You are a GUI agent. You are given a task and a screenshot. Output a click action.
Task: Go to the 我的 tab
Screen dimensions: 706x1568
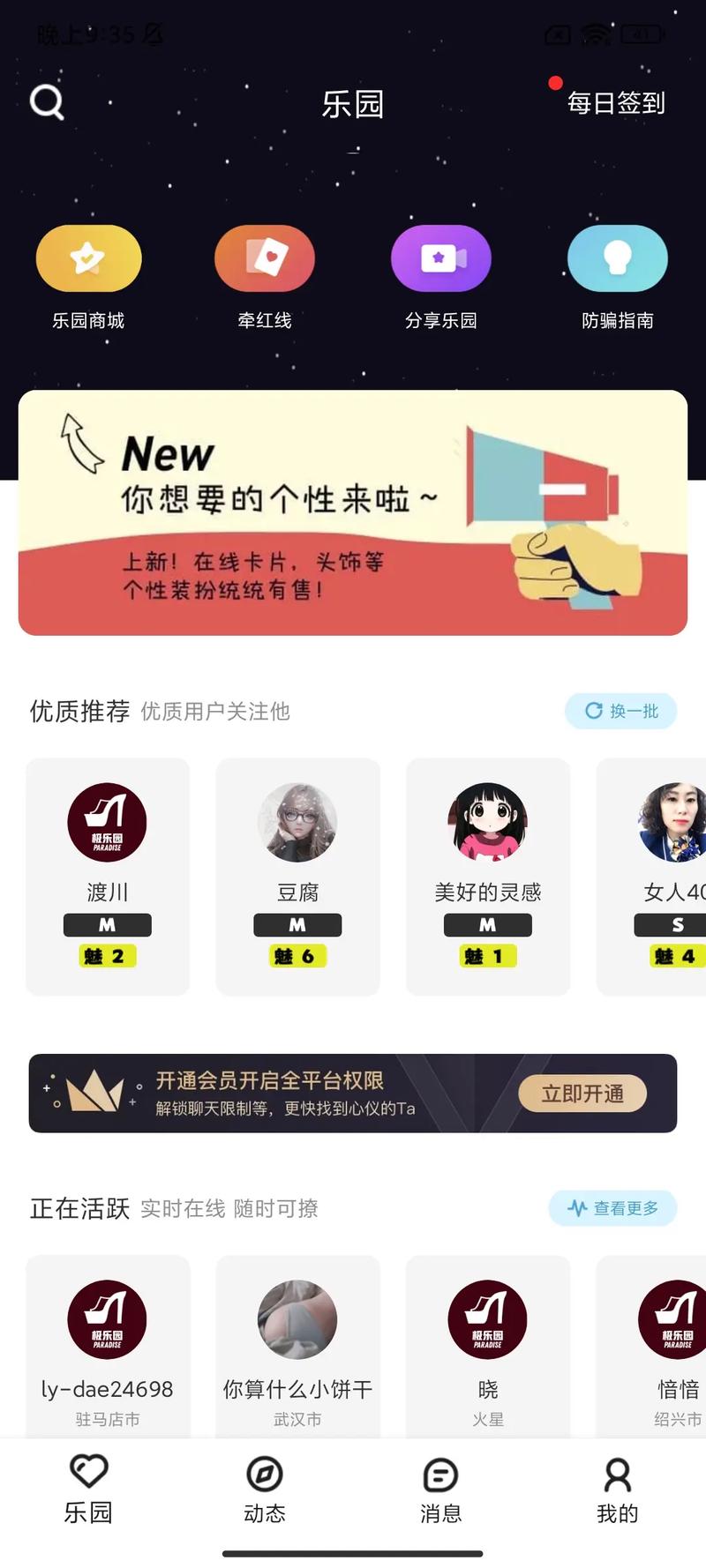617,1490
